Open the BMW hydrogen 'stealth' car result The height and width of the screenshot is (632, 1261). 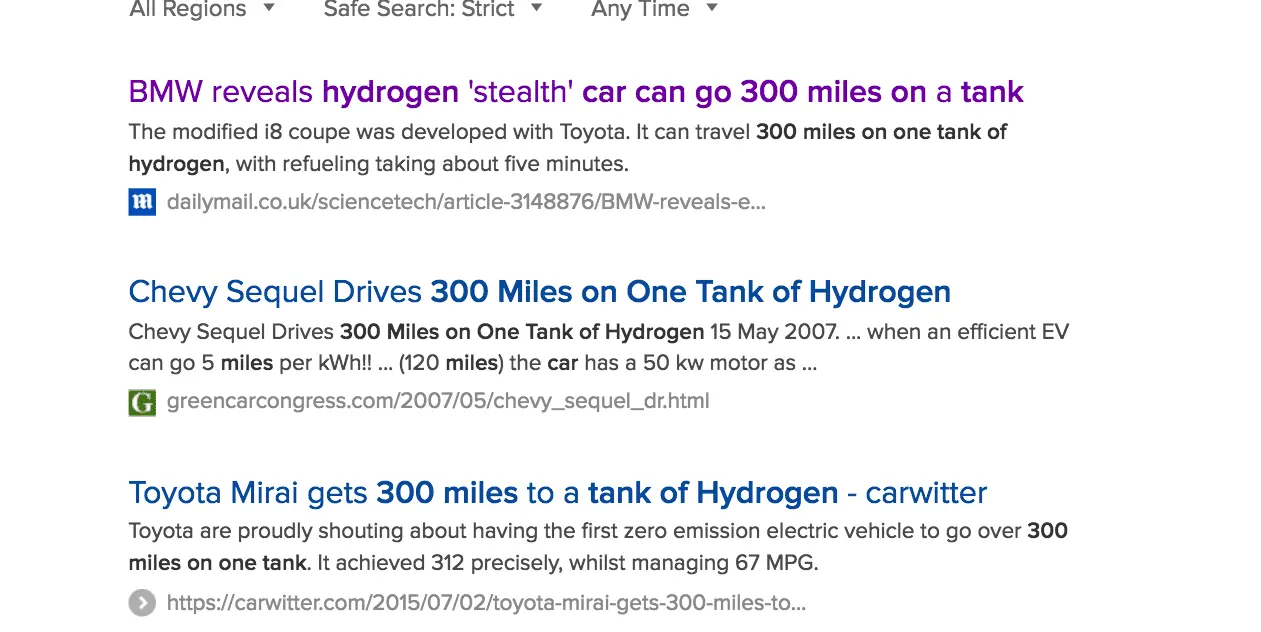(575, 92)
